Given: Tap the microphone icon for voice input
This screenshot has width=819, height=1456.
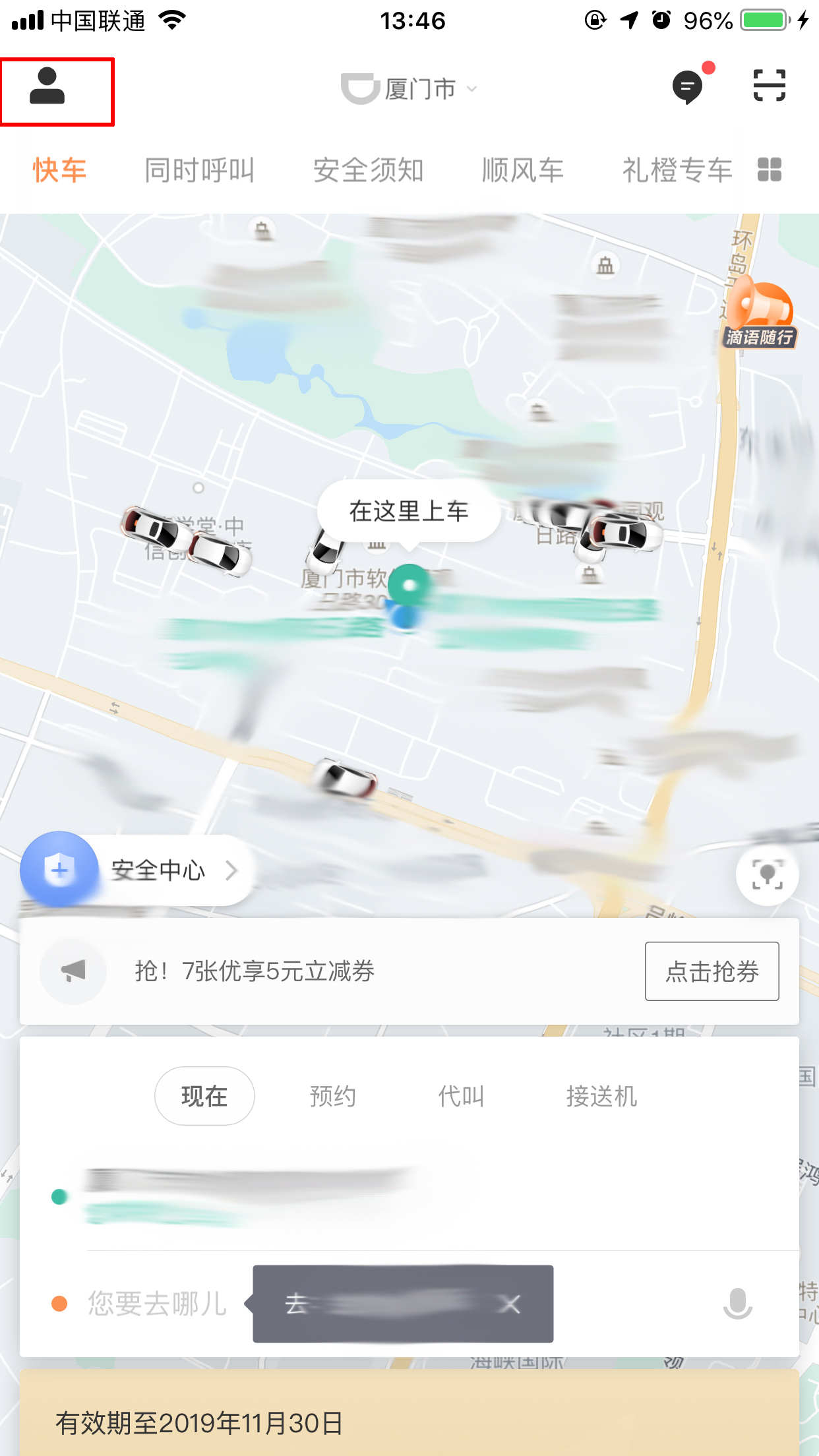Looking at the screenshot, I should point(737,1304).
